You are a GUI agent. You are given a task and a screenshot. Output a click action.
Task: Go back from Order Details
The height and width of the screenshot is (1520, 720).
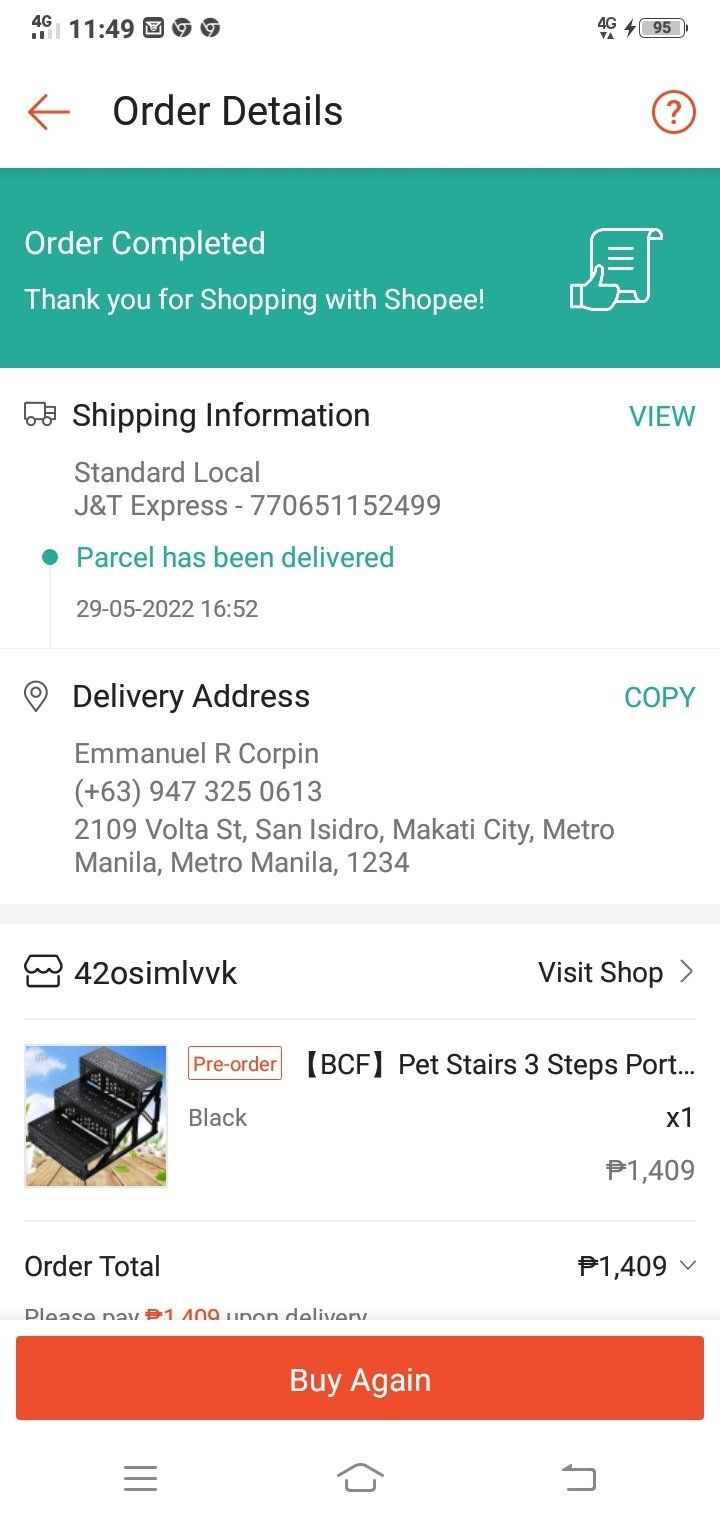[x=48, y=112]
